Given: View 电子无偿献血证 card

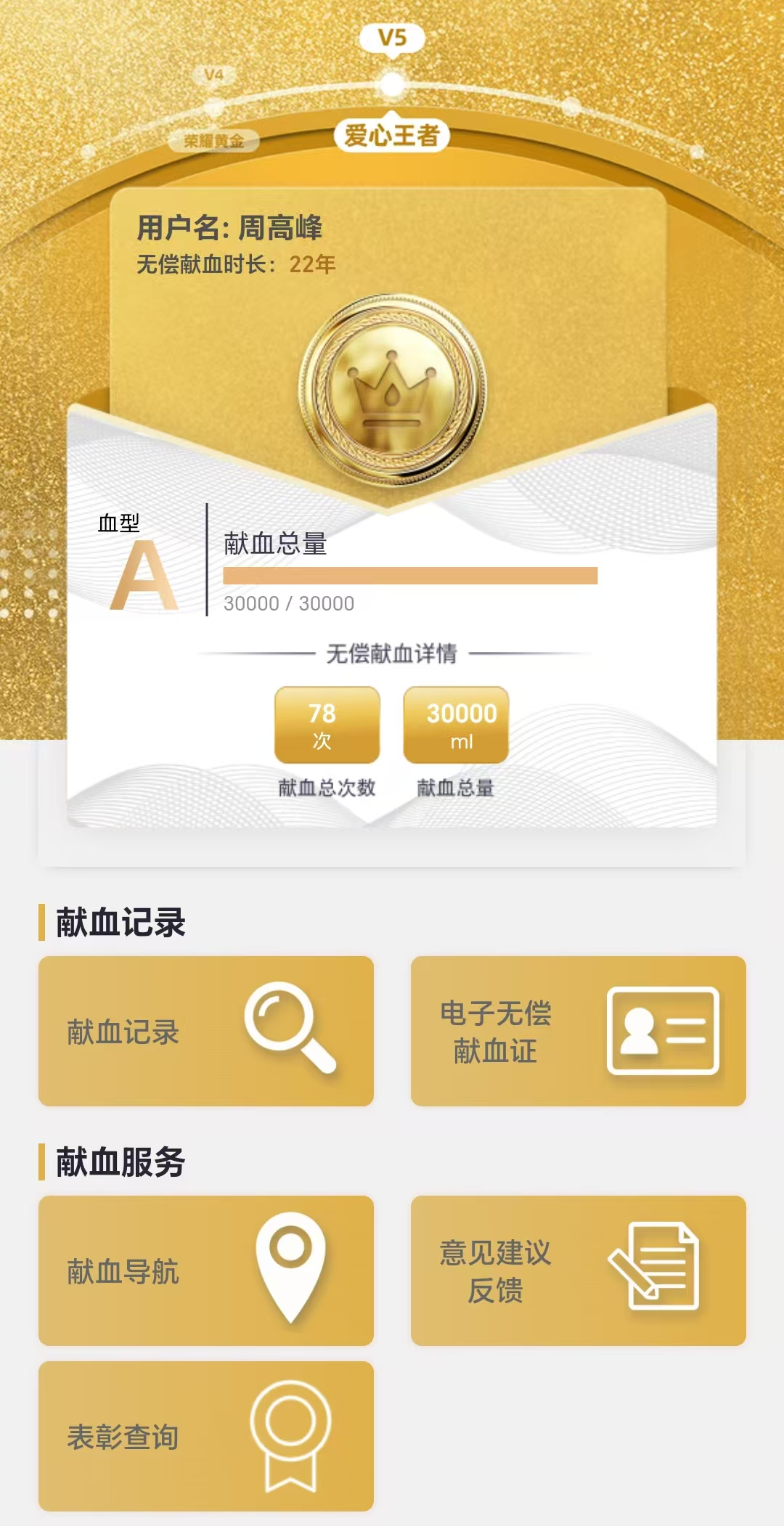Looking at the screenshot, I should click(x=578, y=1031).
